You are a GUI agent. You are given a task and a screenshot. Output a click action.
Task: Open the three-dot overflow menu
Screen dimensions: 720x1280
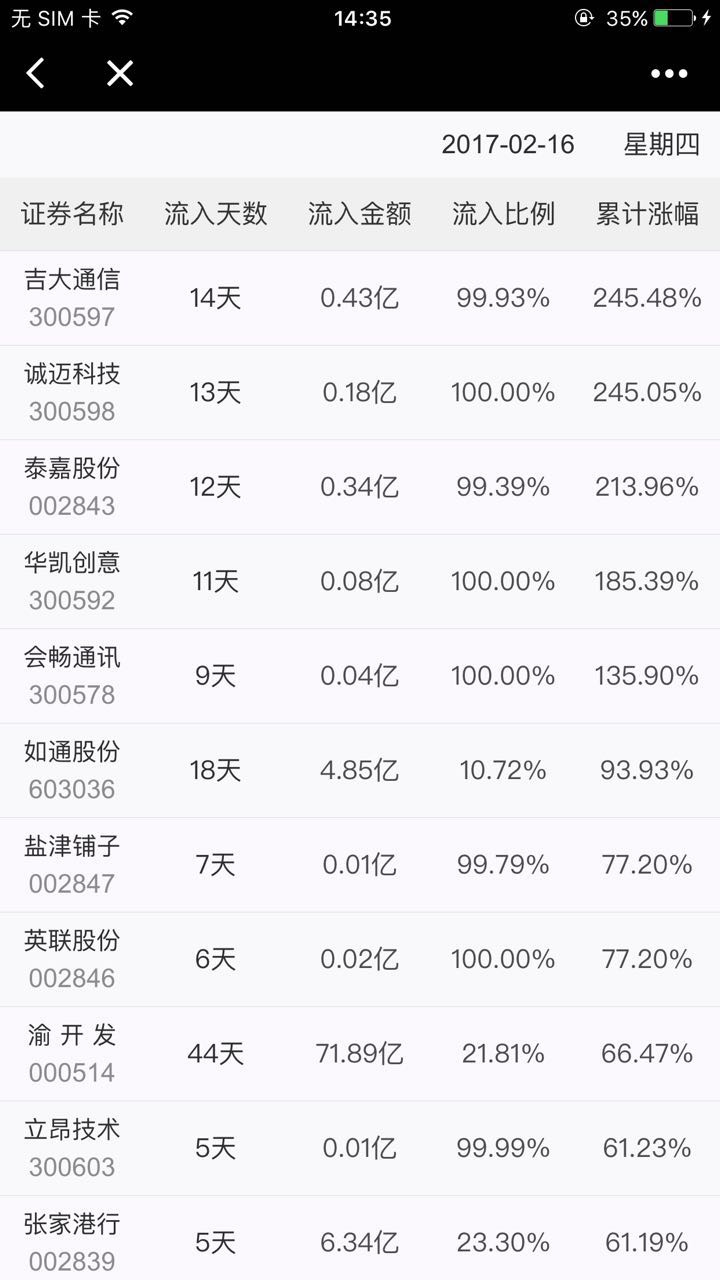coord(668,73)
